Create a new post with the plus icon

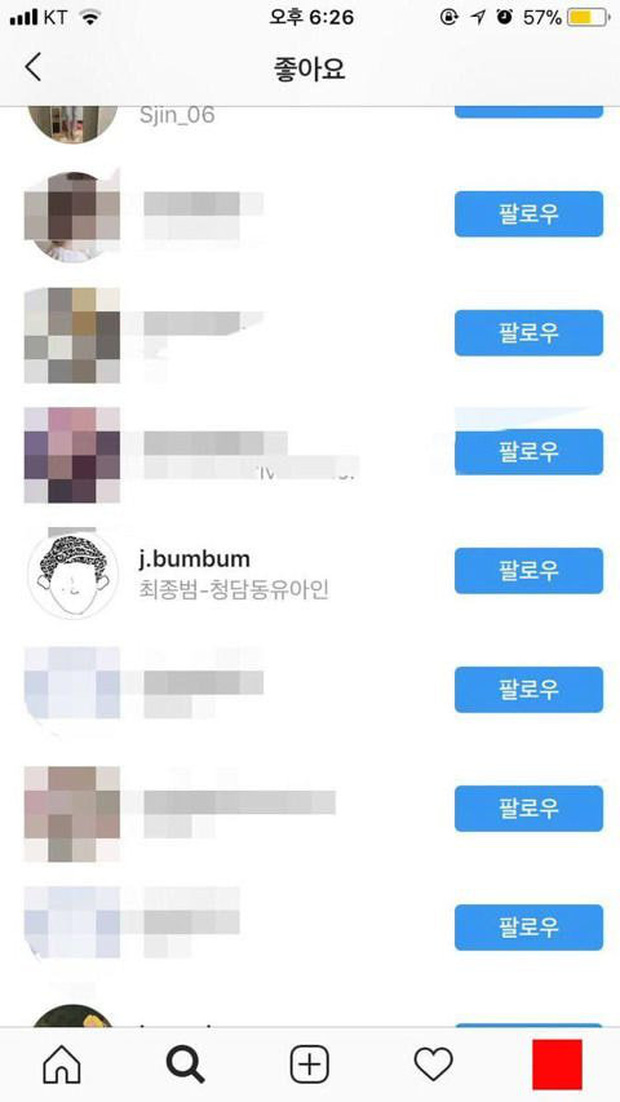[309, 1066]
